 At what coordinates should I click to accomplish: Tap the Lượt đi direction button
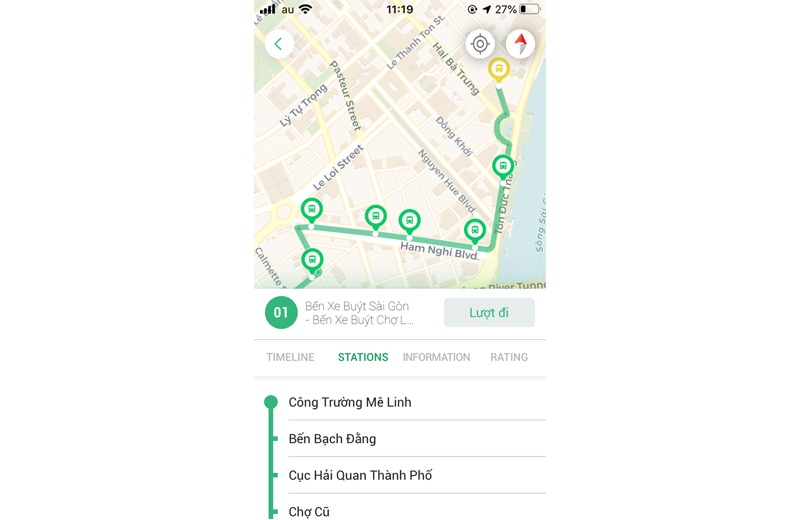point(489,313)
